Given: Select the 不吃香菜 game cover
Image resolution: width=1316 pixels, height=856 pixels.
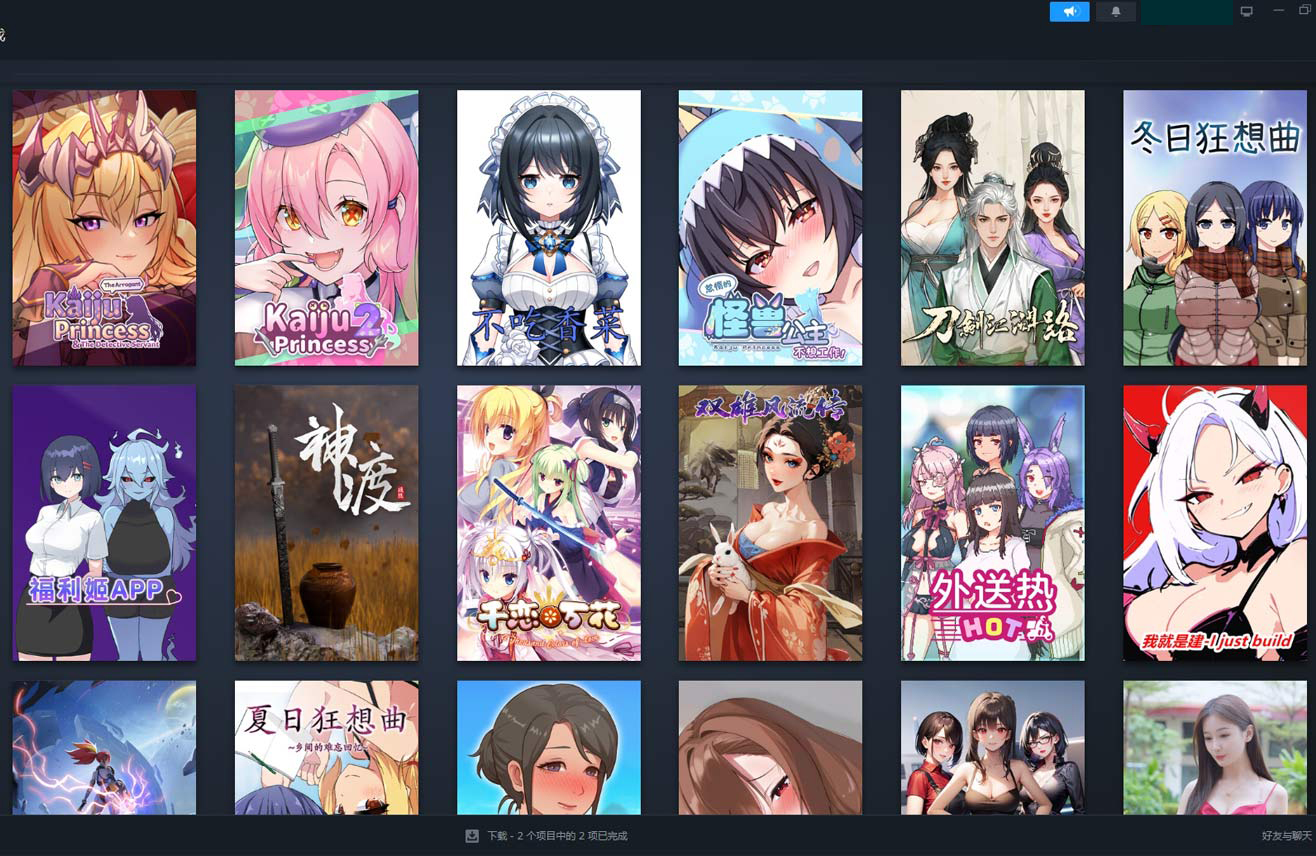Looking at the screenshot, I should click(548, 228).
